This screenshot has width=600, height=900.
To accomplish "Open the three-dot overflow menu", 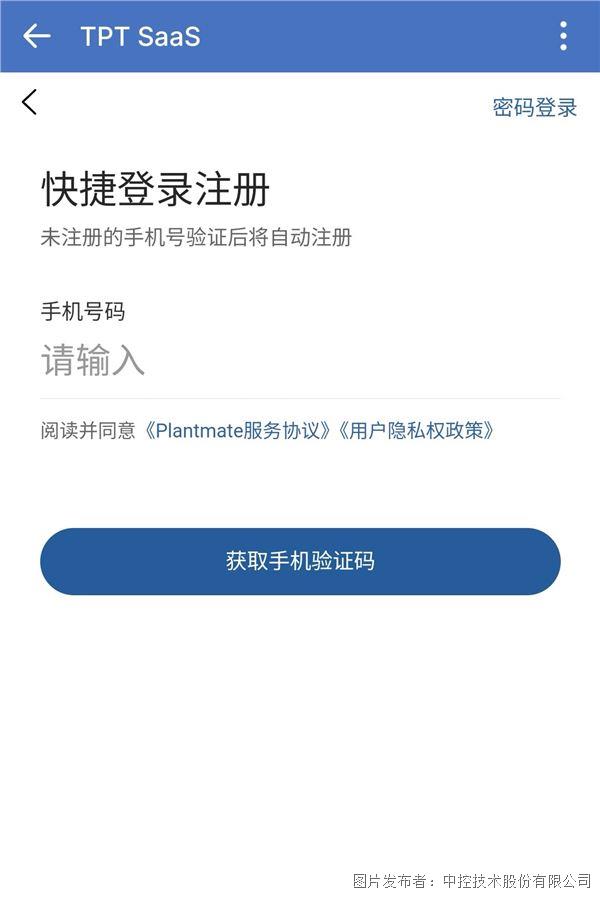I will coord(563,37).
